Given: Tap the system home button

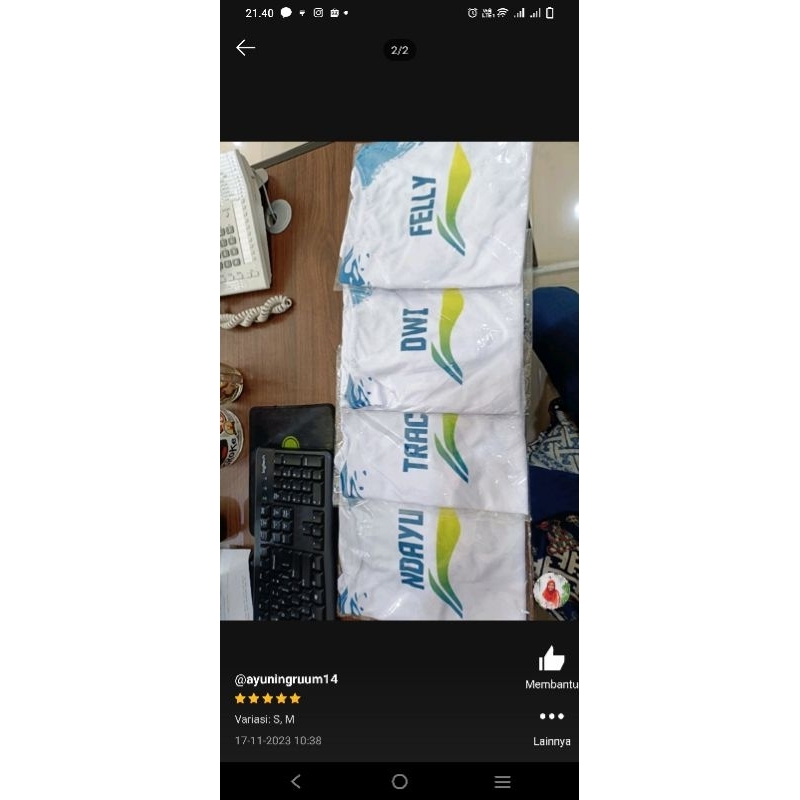Looking at the screenshot, I should click(400, 782).
